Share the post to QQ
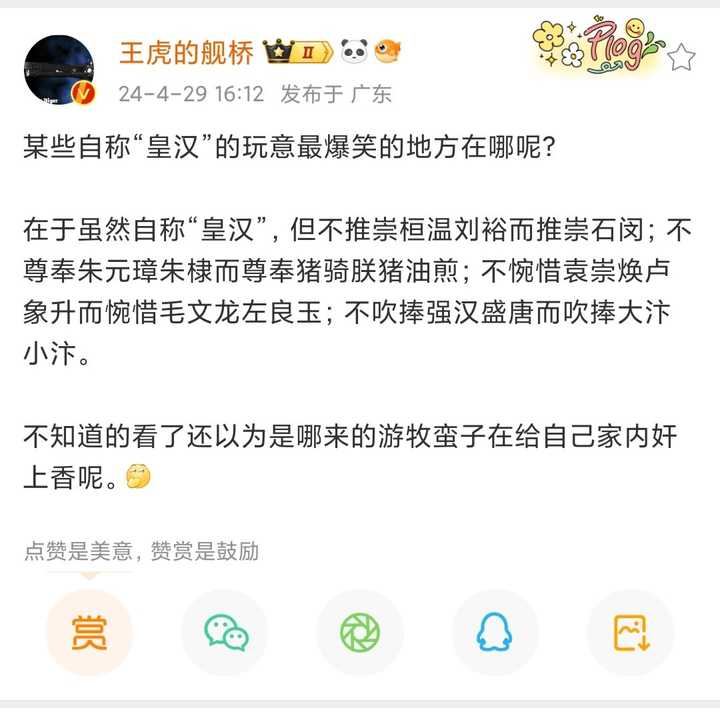 (x=495, y=632)
